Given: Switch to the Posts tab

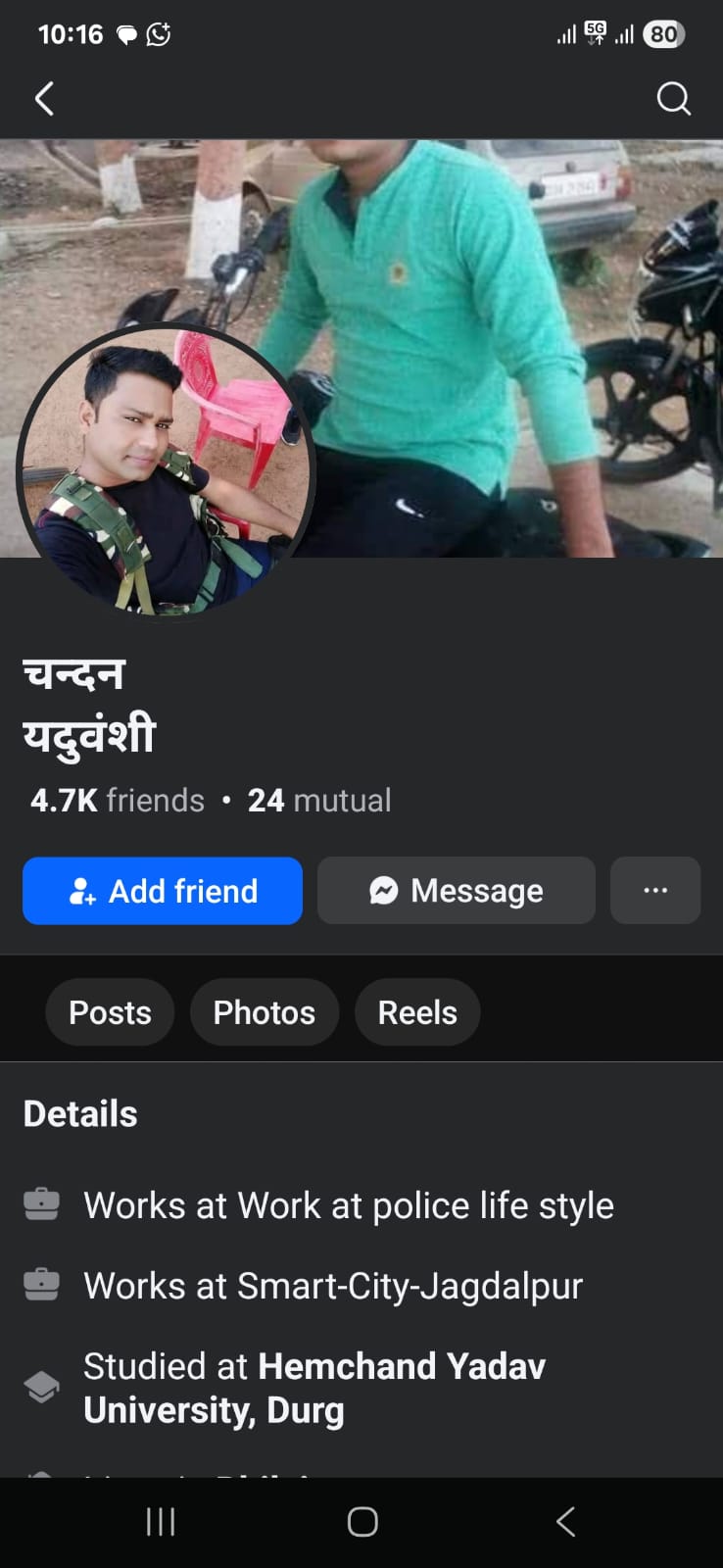Looking at the screenshot, I should click(110, 1012).
